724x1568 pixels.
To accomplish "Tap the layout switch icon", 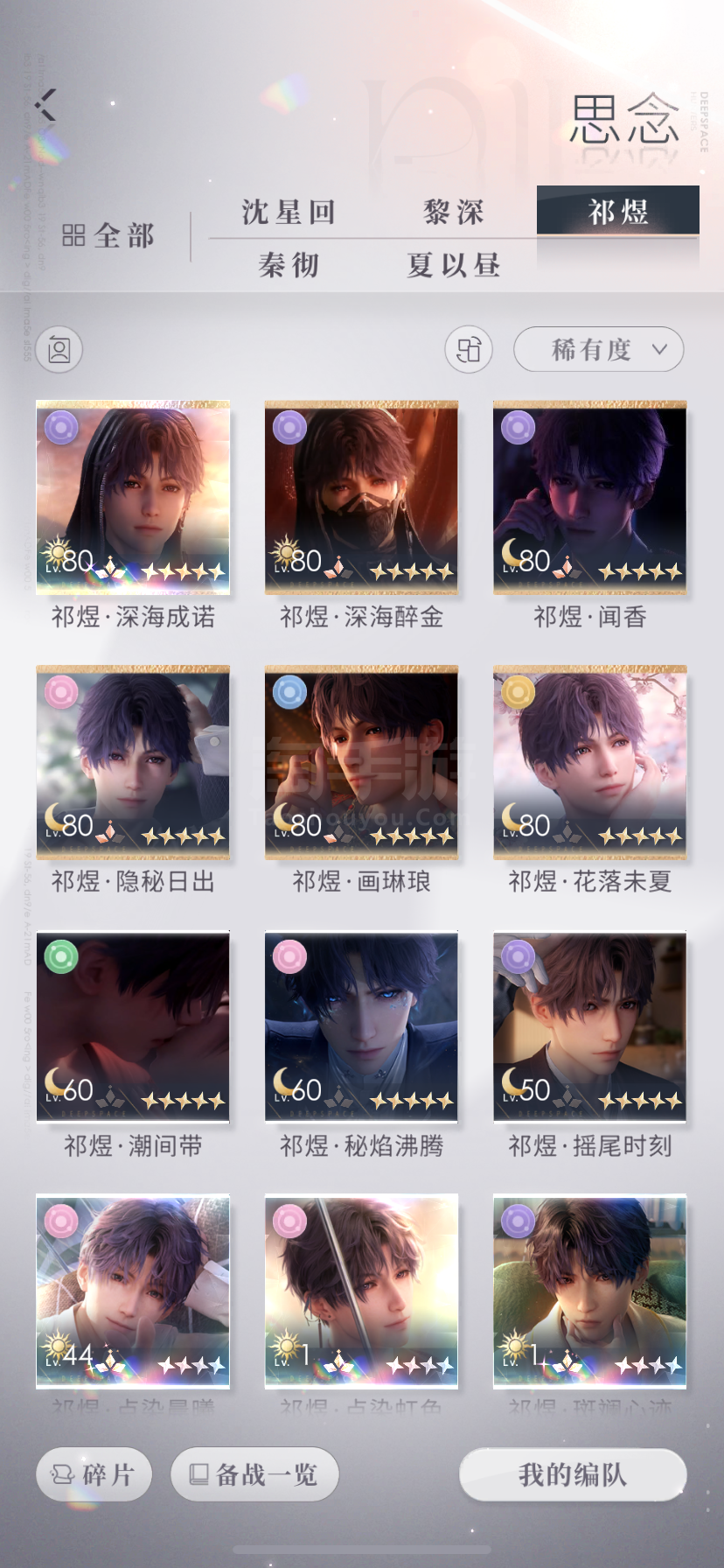I will click(469, 350).
